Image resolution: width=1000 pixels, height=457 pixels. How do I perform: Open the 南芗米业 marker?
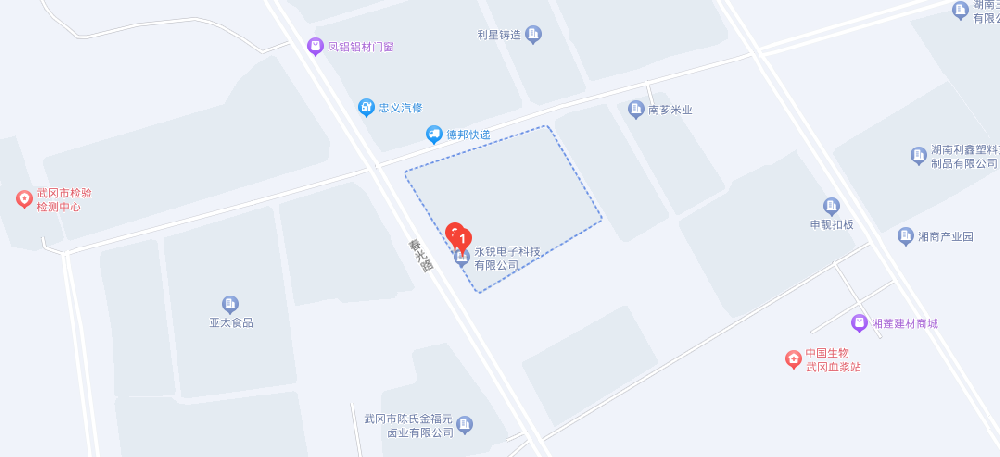point(636,108)
